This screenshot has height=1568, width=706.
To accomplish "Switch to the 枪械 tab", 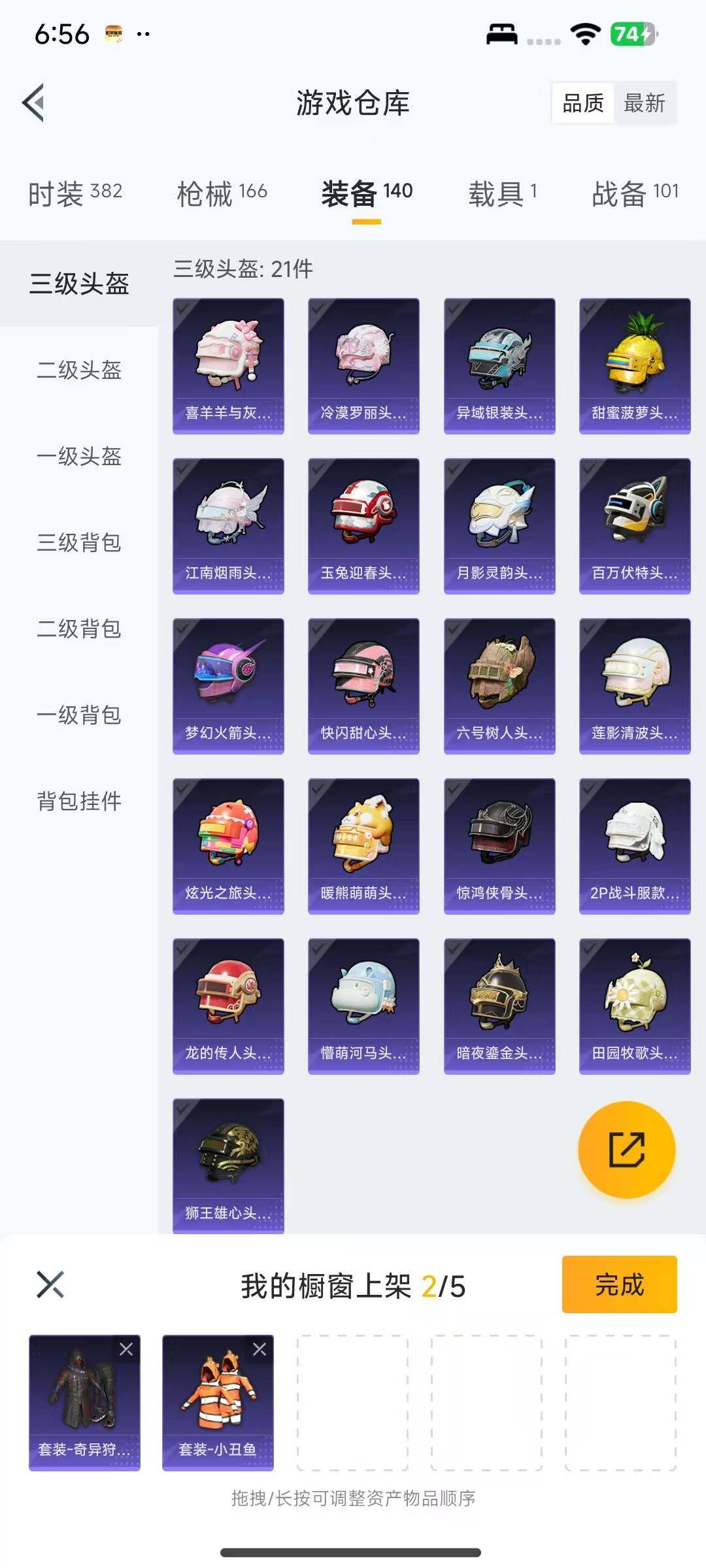I will coord(222,193).
